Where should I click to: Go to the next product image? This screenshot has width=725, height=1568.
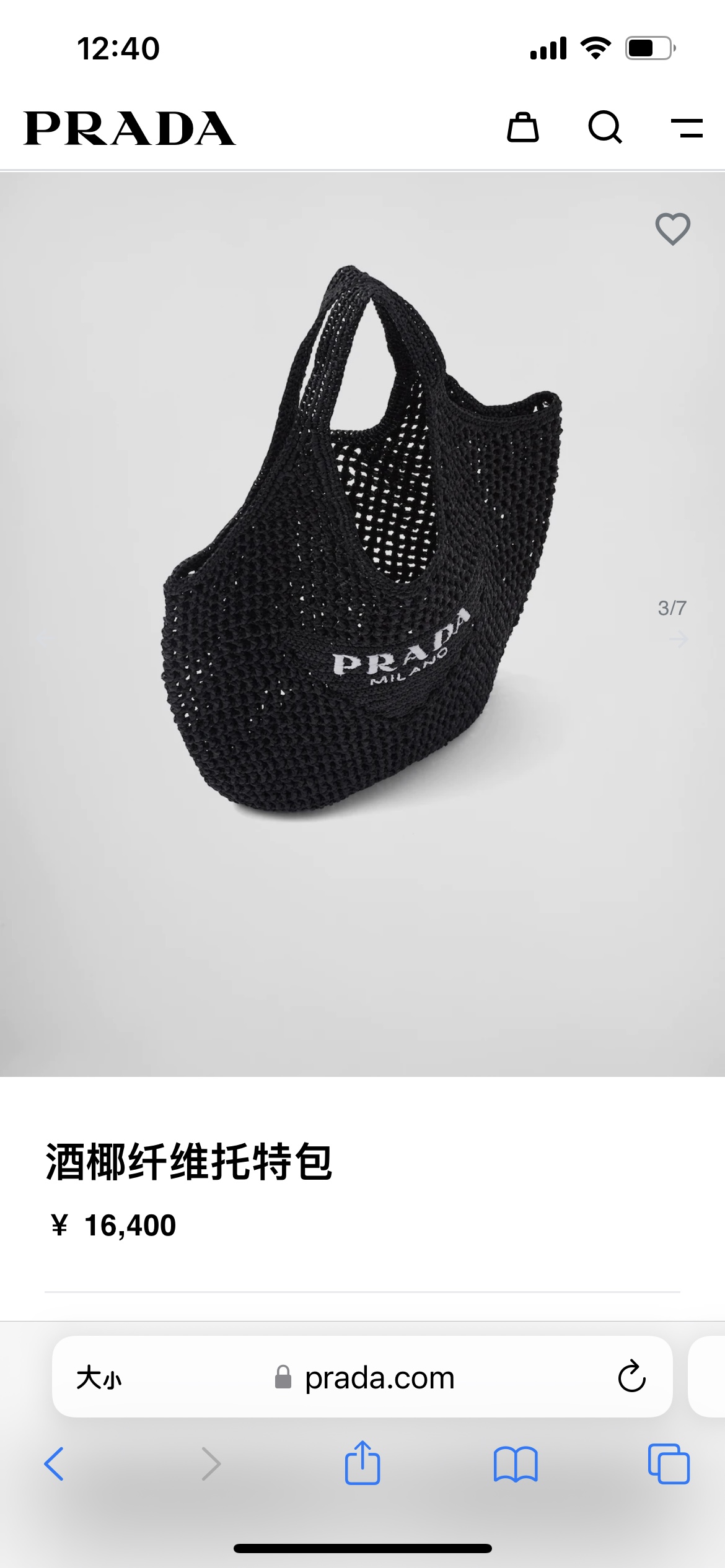(x=679, y=638)
